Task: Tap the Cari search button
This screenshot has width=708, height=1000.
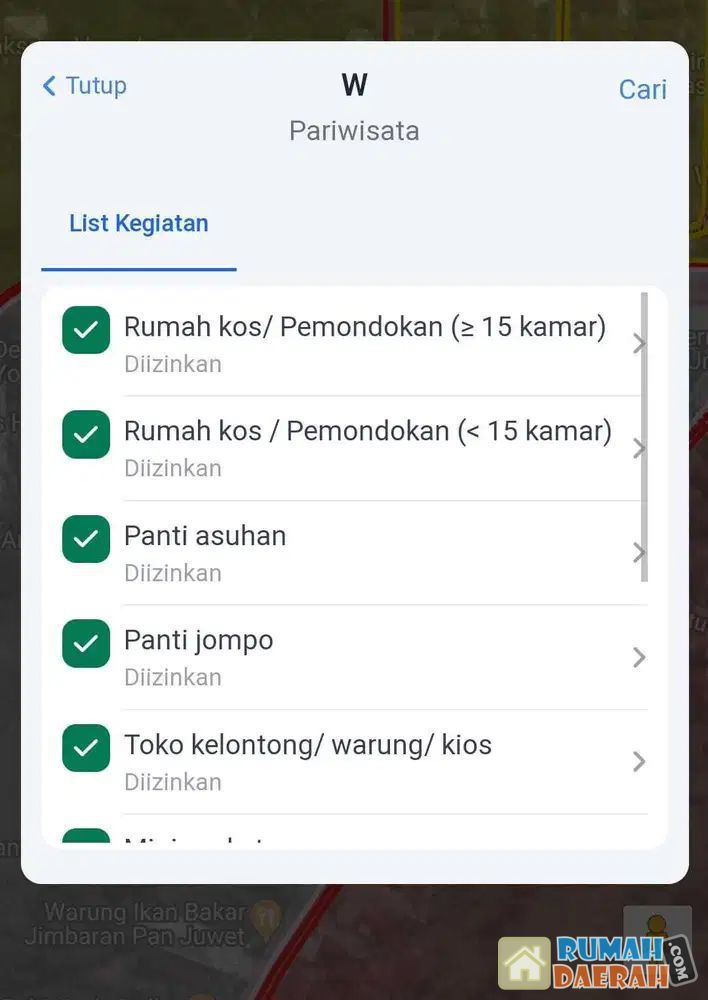Action: tap(642, 89)
